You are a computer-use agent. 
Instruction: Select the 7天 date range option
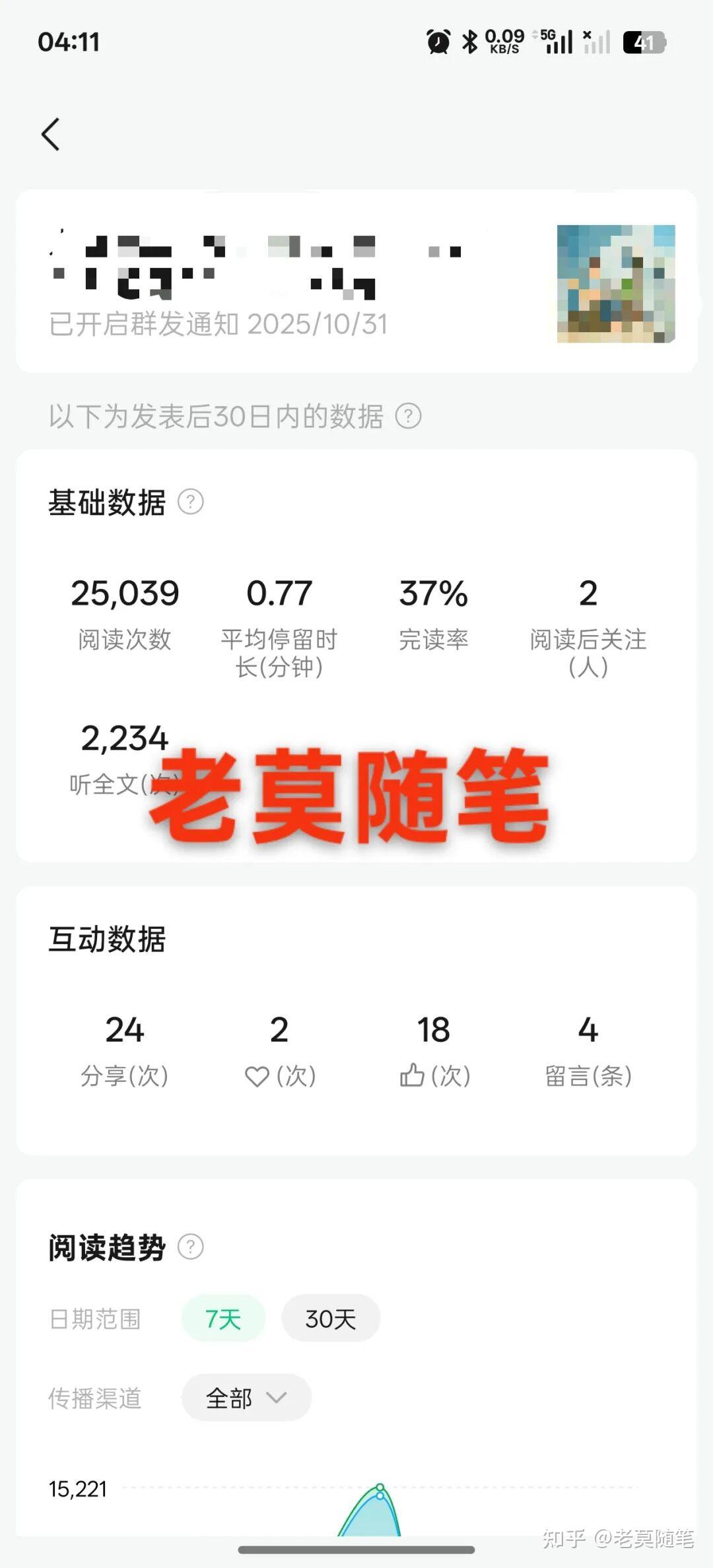[x=222, y=1318]
